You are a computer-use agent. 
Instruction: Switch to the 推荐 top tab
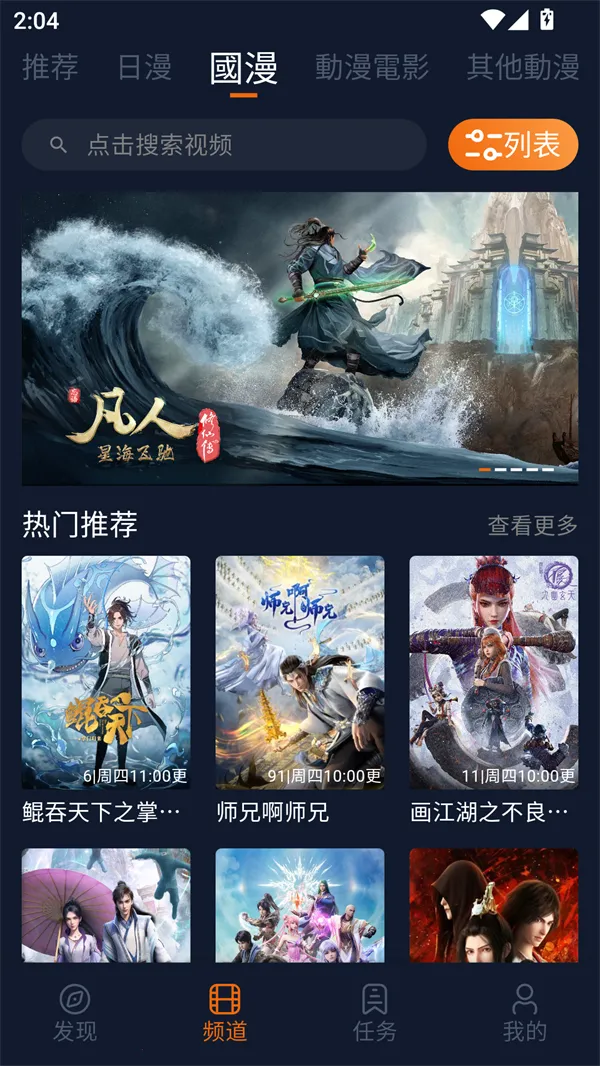[x=50, y=67]
